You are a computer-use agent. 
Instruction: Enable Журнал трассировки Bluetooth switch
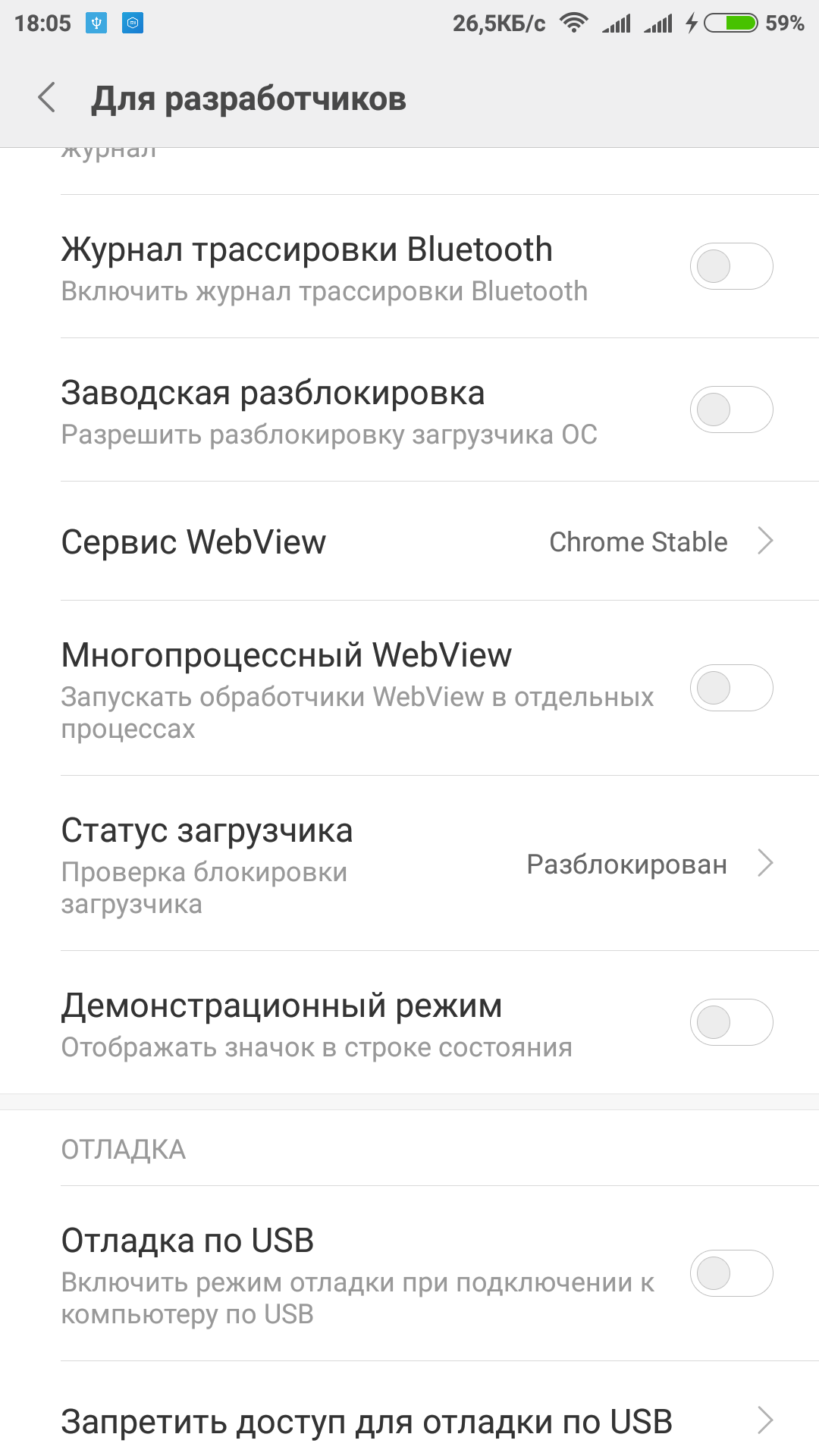point(730,266)
